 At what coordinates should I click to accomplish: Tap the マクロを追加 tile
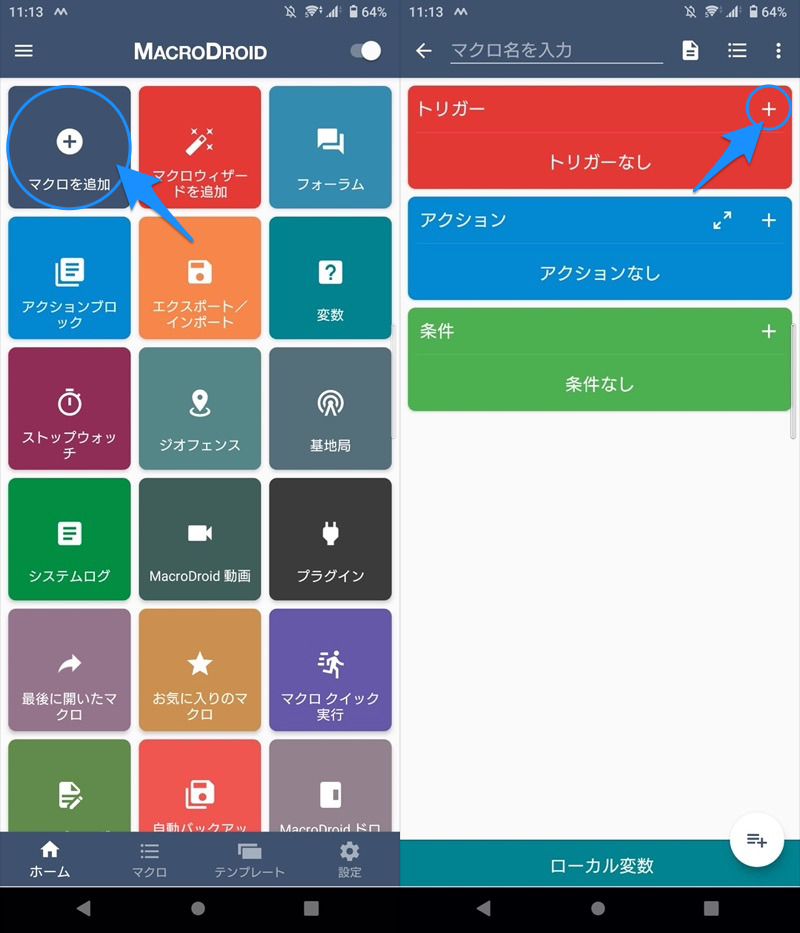(x=69, y=148)
